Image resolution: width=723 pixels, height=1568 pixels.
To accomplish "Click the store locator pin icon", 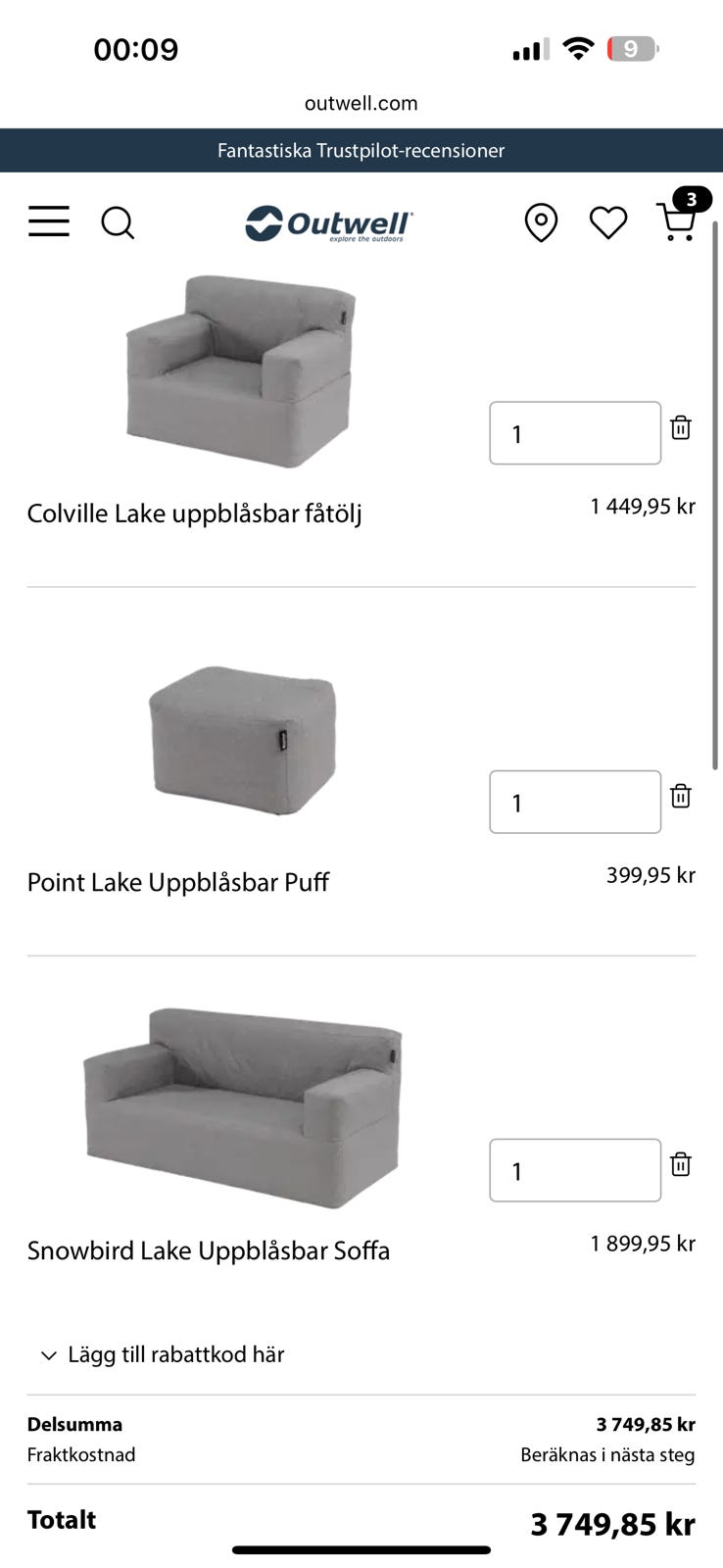I will pos(540,222).
